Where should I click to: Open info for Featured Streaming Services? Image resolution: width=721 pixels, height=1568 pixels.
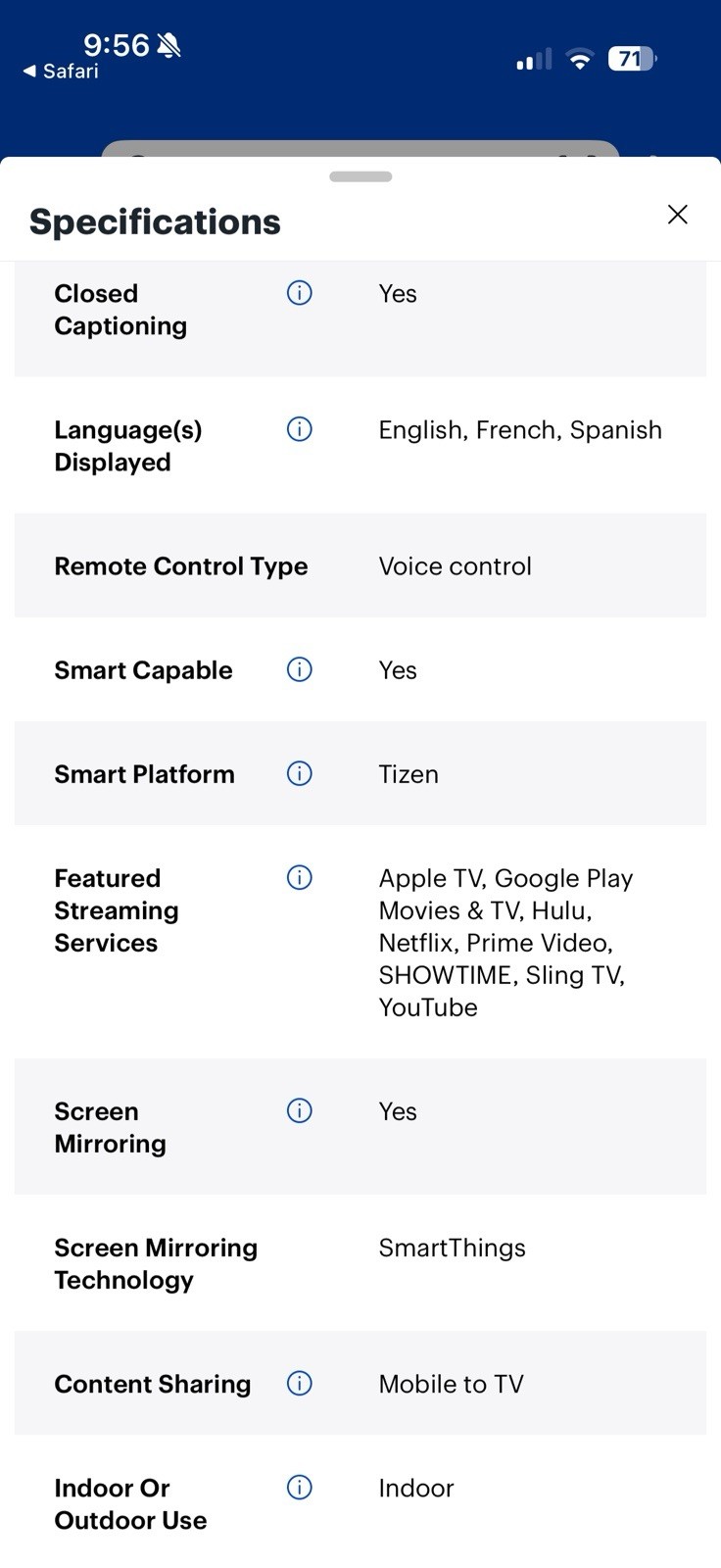tap(299, 877)
